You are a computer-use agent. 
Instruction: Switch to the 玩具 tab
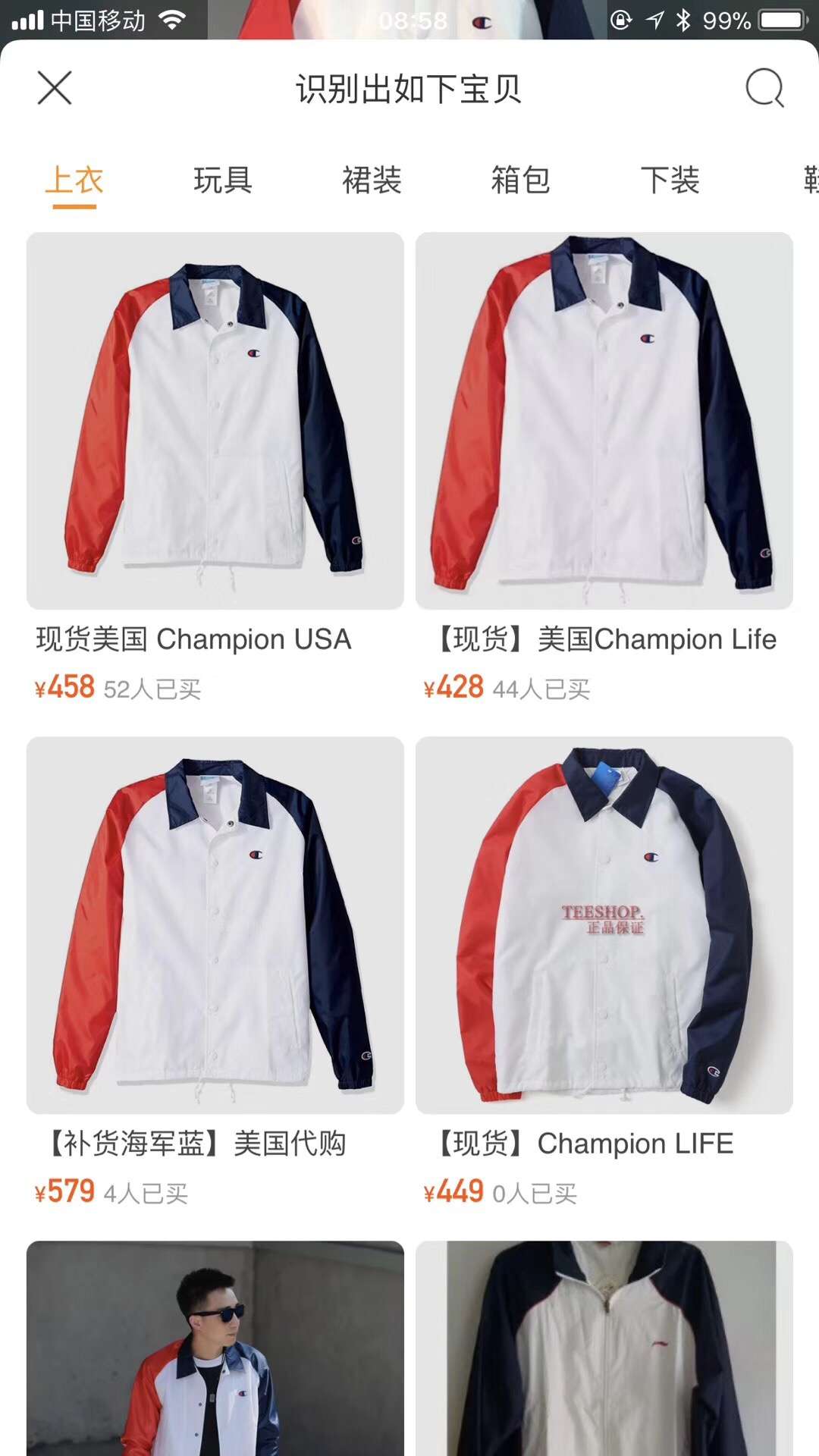[x=223, y=180]
